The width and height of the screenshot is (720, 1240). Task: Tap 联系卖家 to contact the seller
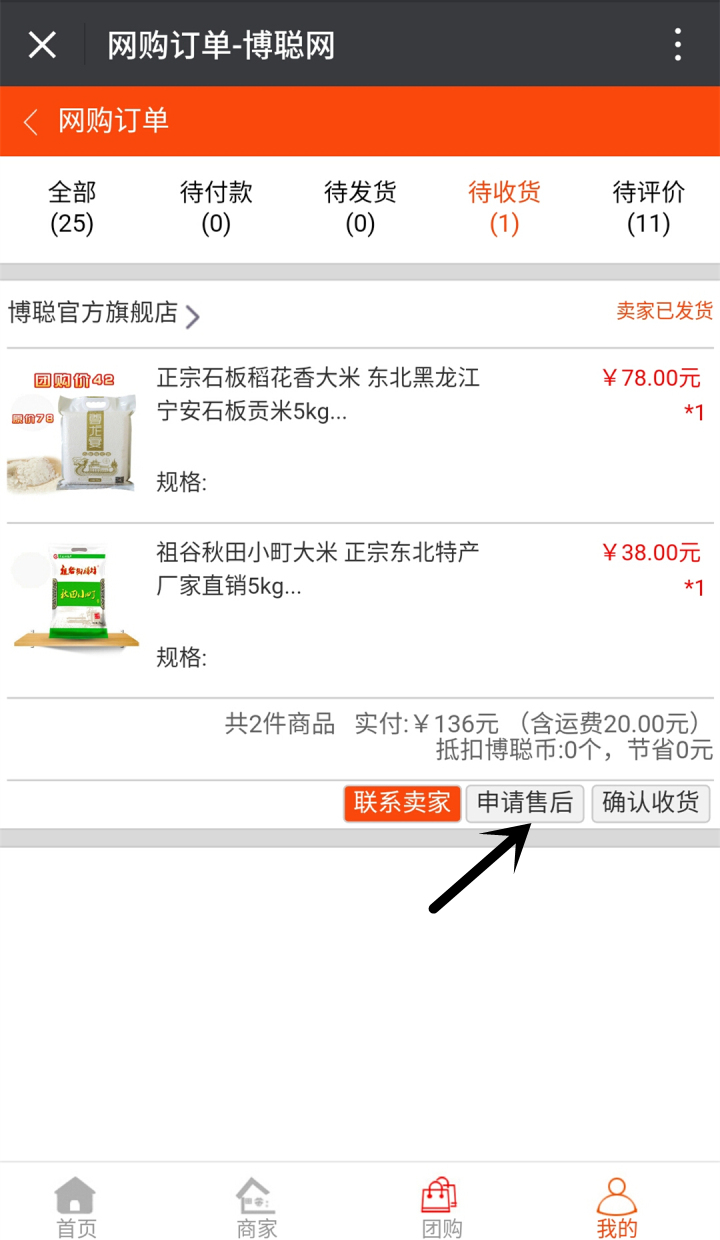tap(402, 803)
